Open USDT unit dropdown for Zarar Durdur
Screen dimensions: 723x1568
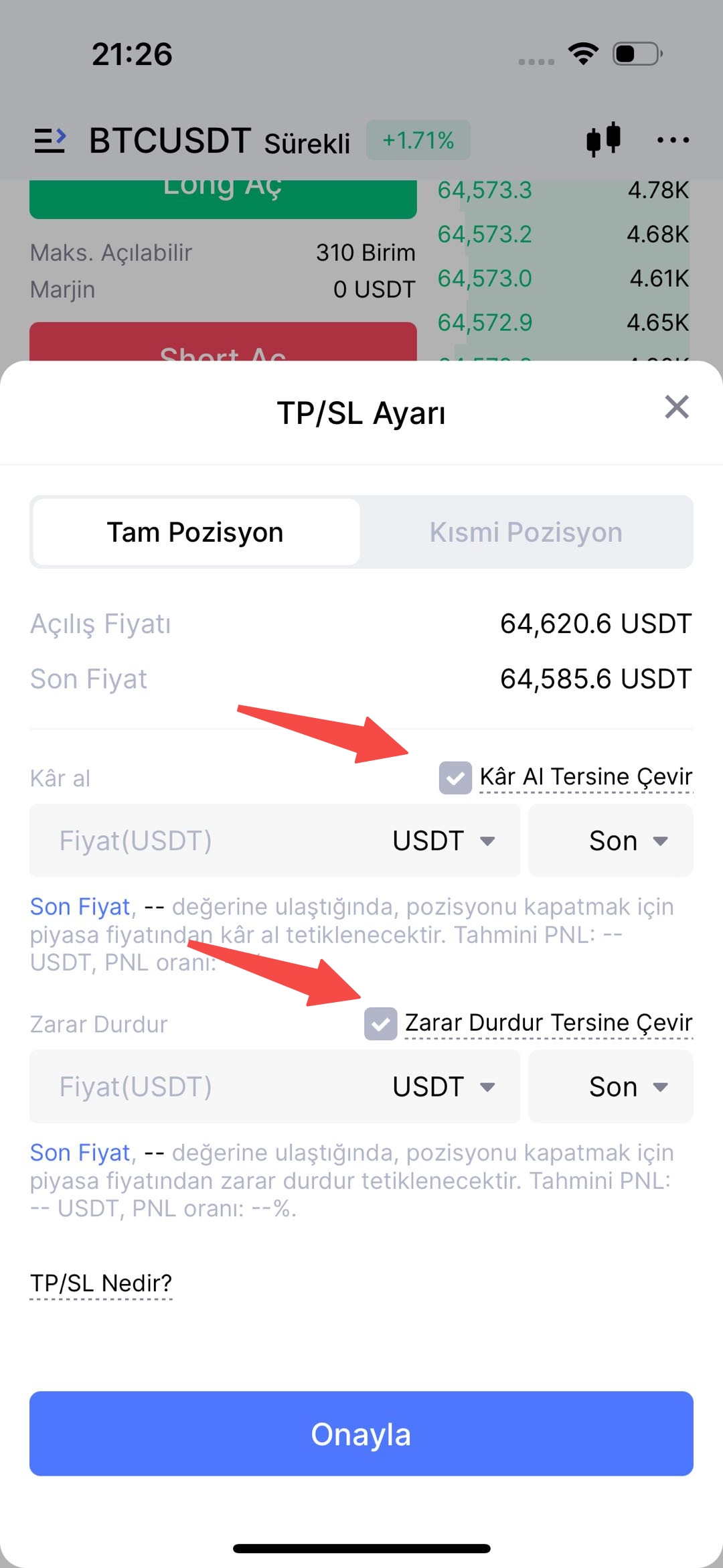[443, 1086]
